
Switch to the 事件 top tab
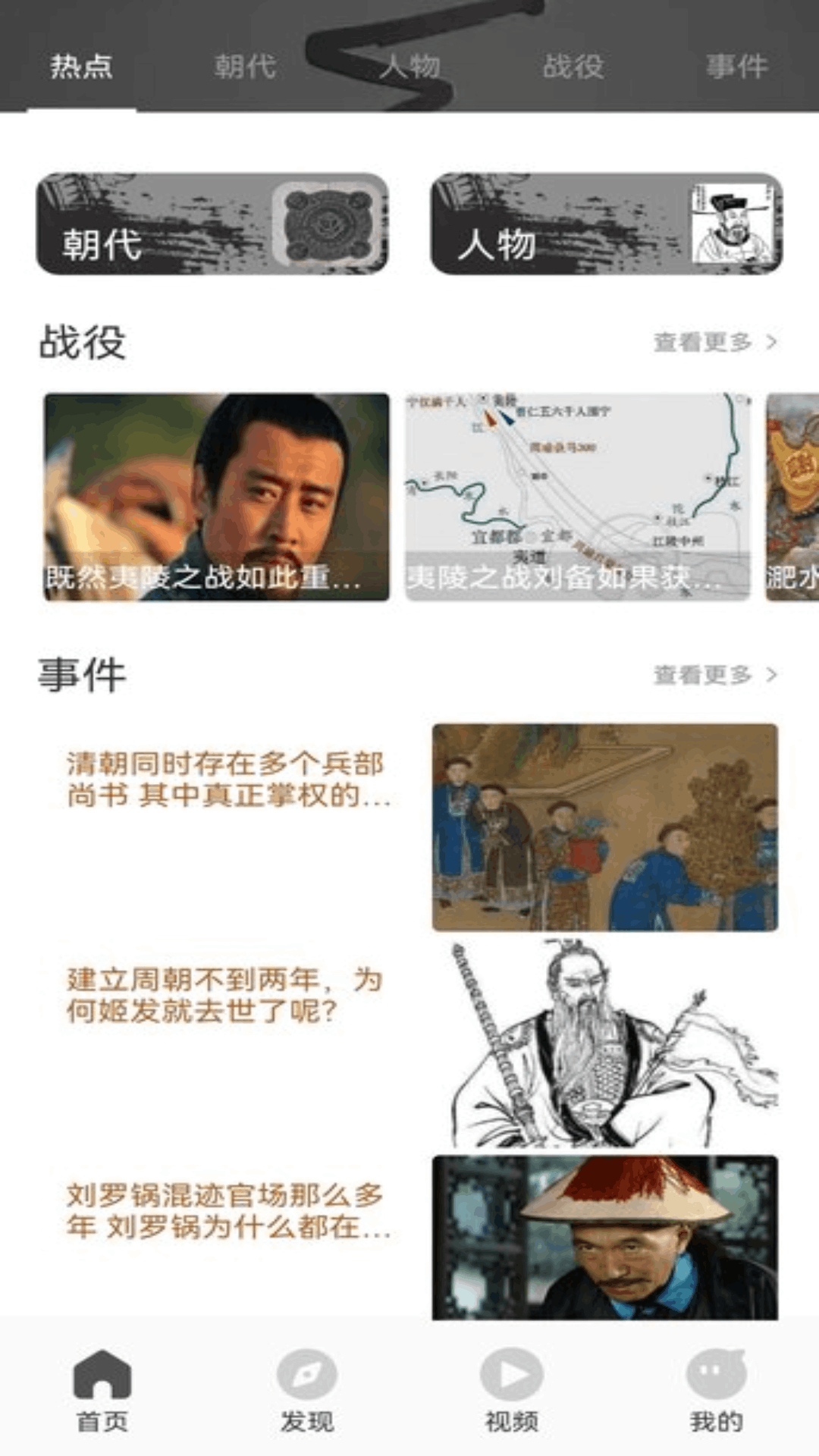pyautogui.click(x=736, y=67)
